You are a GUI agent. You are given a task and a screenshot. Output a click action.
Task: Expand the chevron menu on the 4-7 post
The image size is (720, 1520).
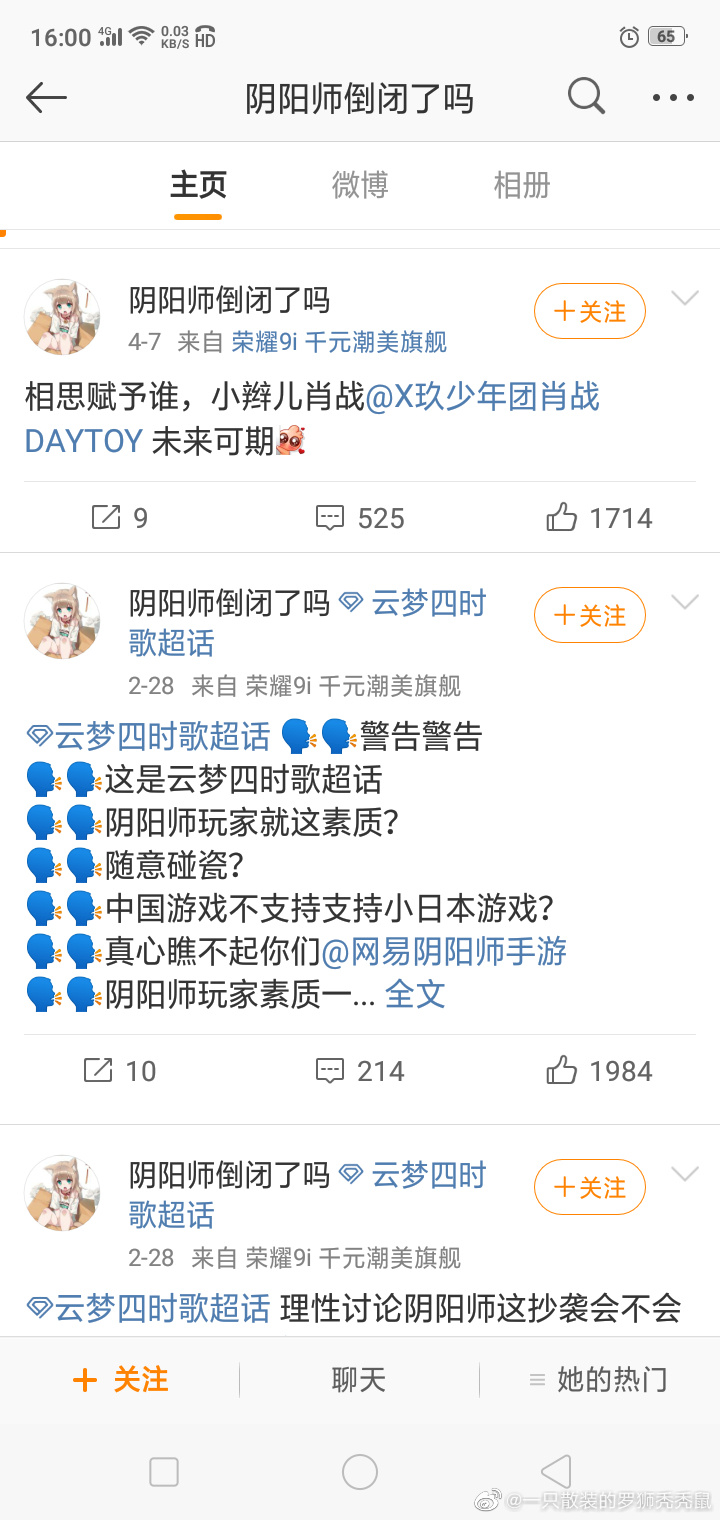(x=685, y=298)
